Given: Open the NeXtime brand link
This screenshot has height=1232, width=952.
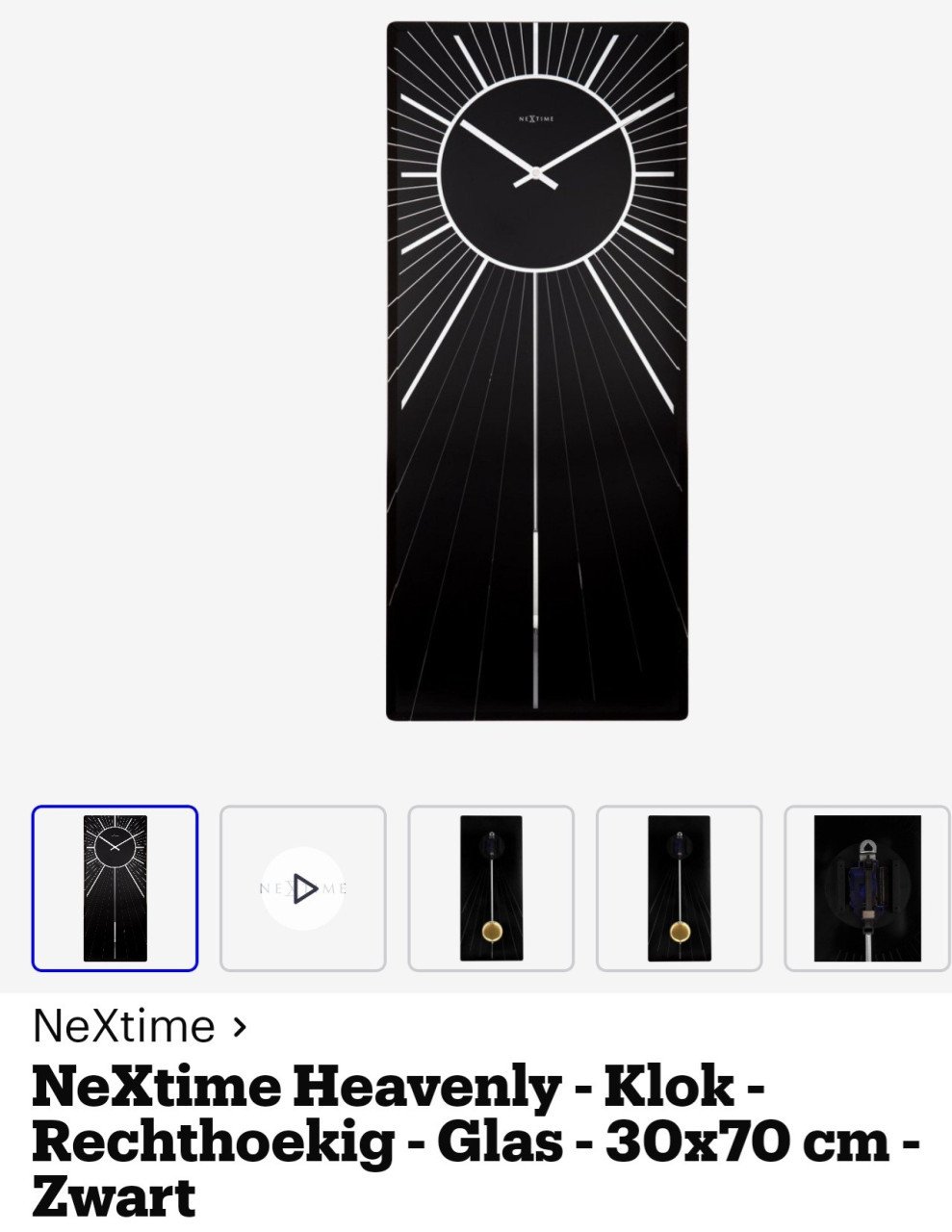Looking at the screenshot, I should tap(140, 1026).
